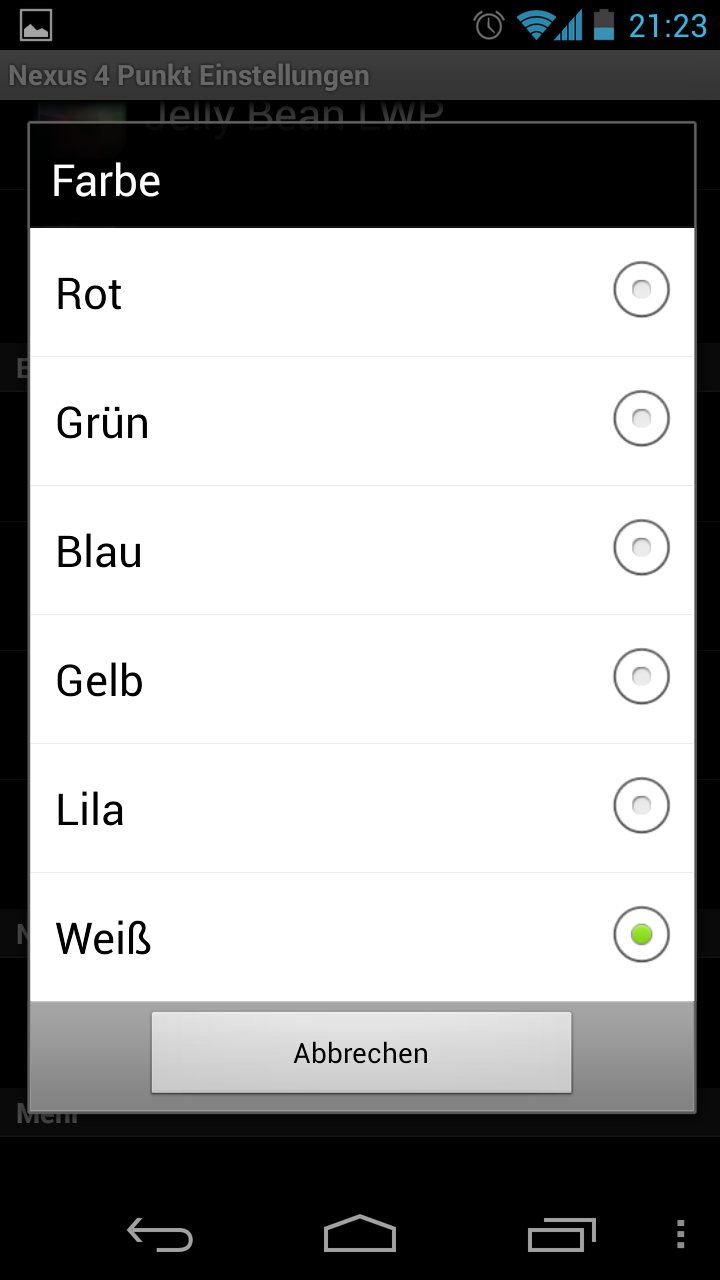Screen dimensions: 720x1280
Task: Dismiss the dialog with Abbrechen
Action: coord(361,1053)
